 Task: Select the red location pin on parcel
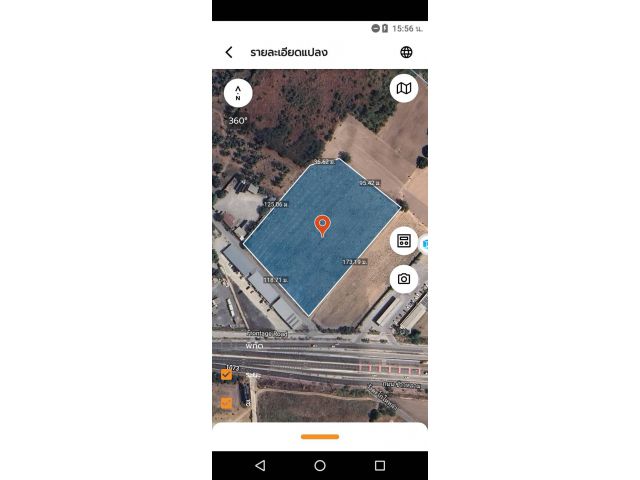tap(322, 225)
